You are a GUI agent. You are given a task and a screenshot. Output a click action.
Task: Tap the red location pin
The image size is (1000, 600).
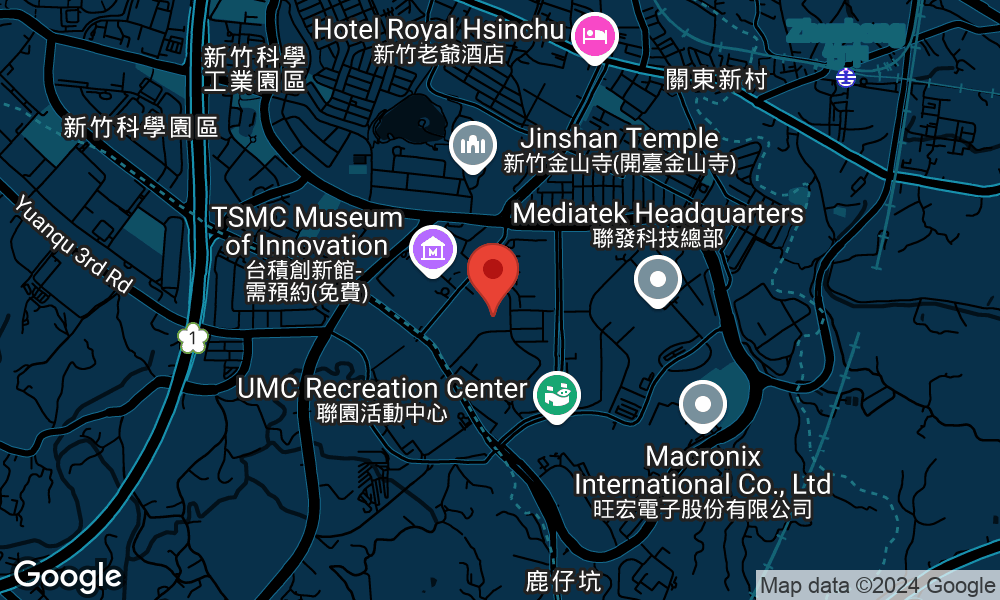[x=493, y=272]
